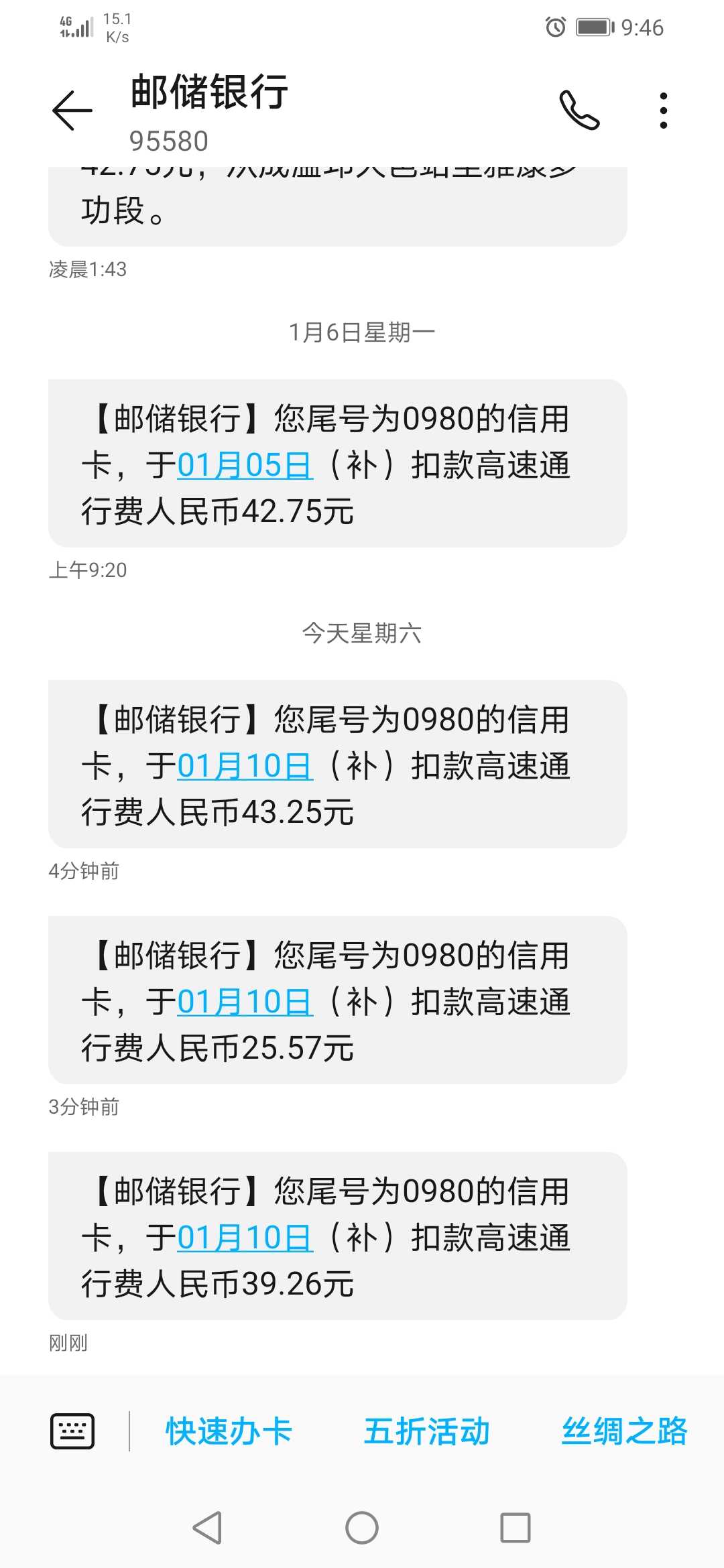724x1568 pixels.
Task: Tap the system home button
Action: click(362, 1528)
